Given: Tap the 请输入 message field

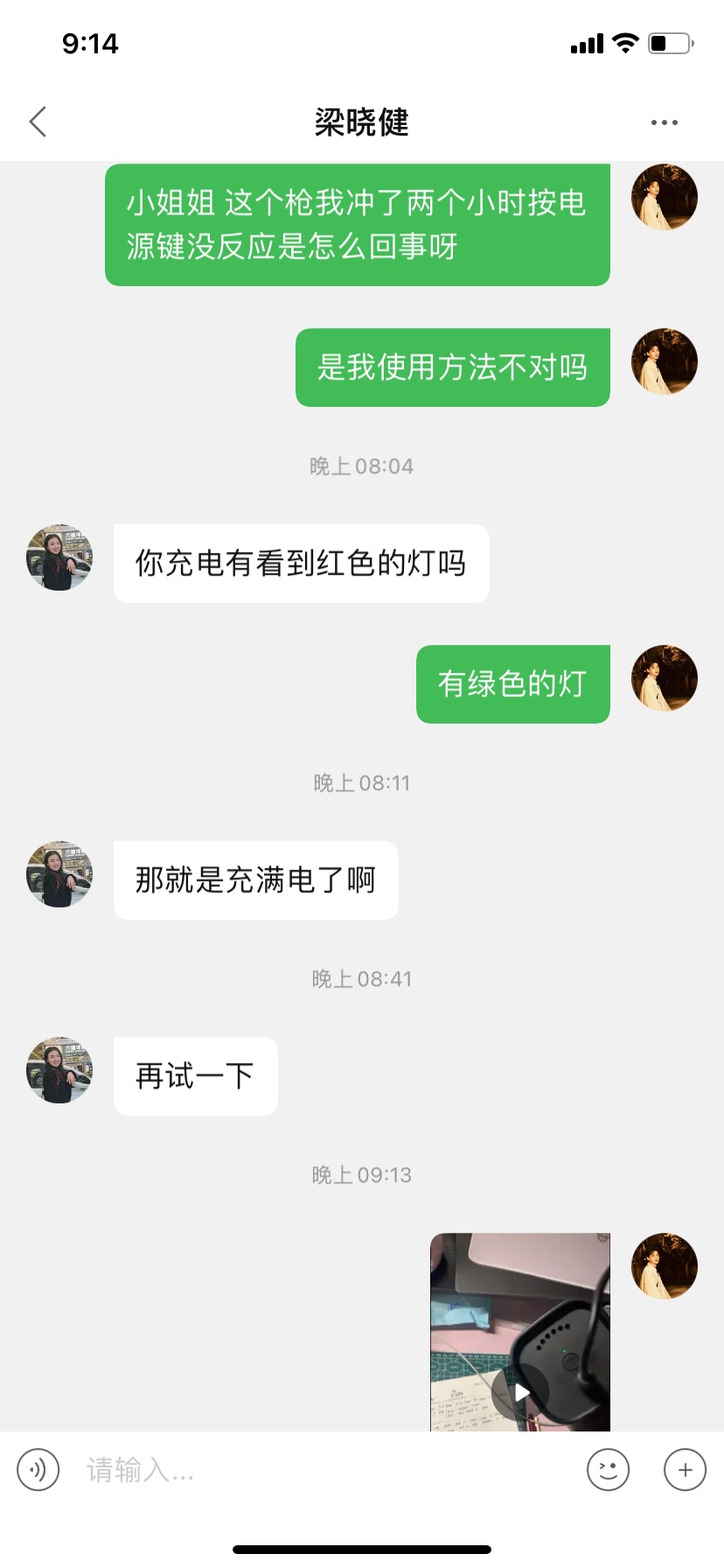Looking at the screenshot, I should (324, 1469).
